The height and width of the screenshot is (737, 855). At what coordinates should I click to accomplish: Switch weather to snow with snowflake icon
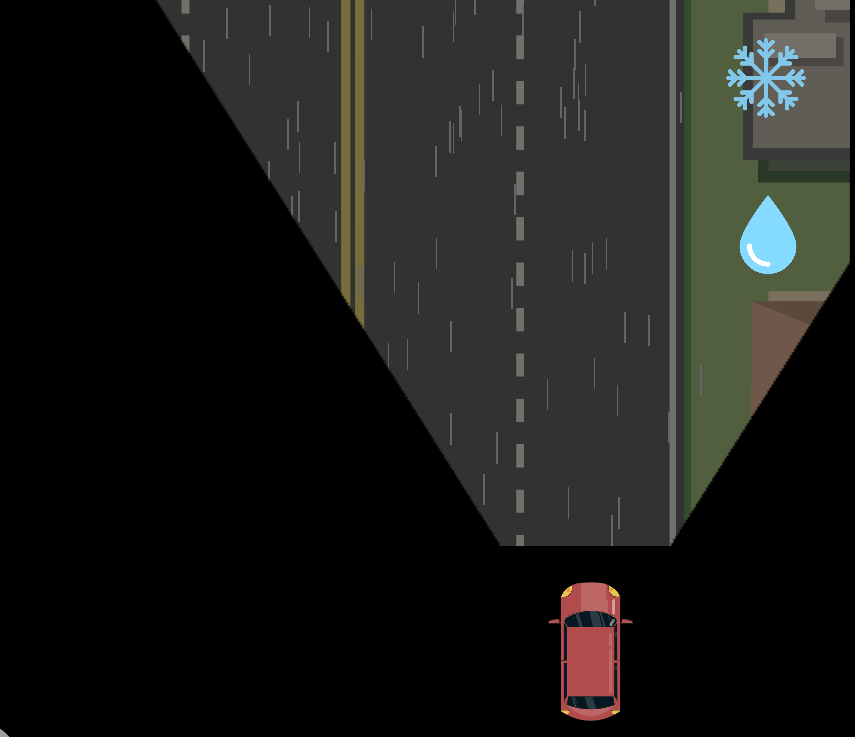click(765, 76)
